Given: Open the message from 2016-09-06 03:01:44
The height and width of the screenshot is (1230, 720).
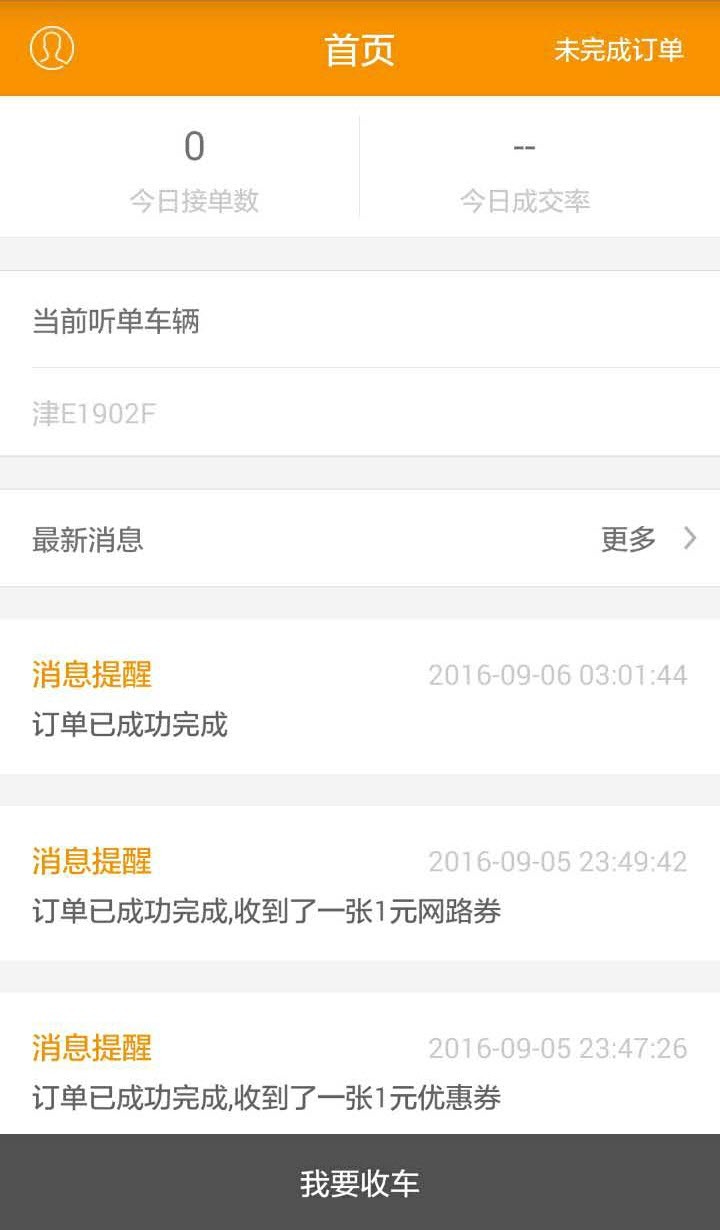Looking at the screenshot, I should tap(360, 697).
